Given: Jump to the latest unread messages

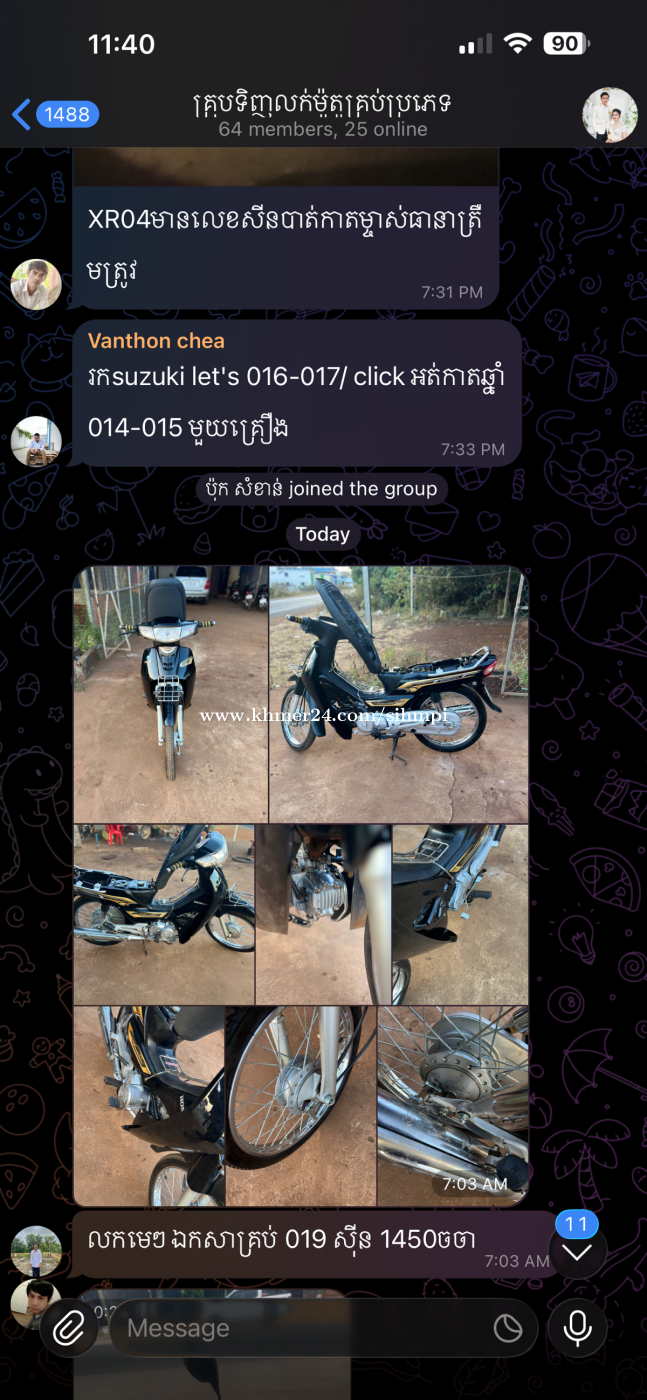Looking at the screenshot, I should pyautogui.click(x=577, y=1250).
